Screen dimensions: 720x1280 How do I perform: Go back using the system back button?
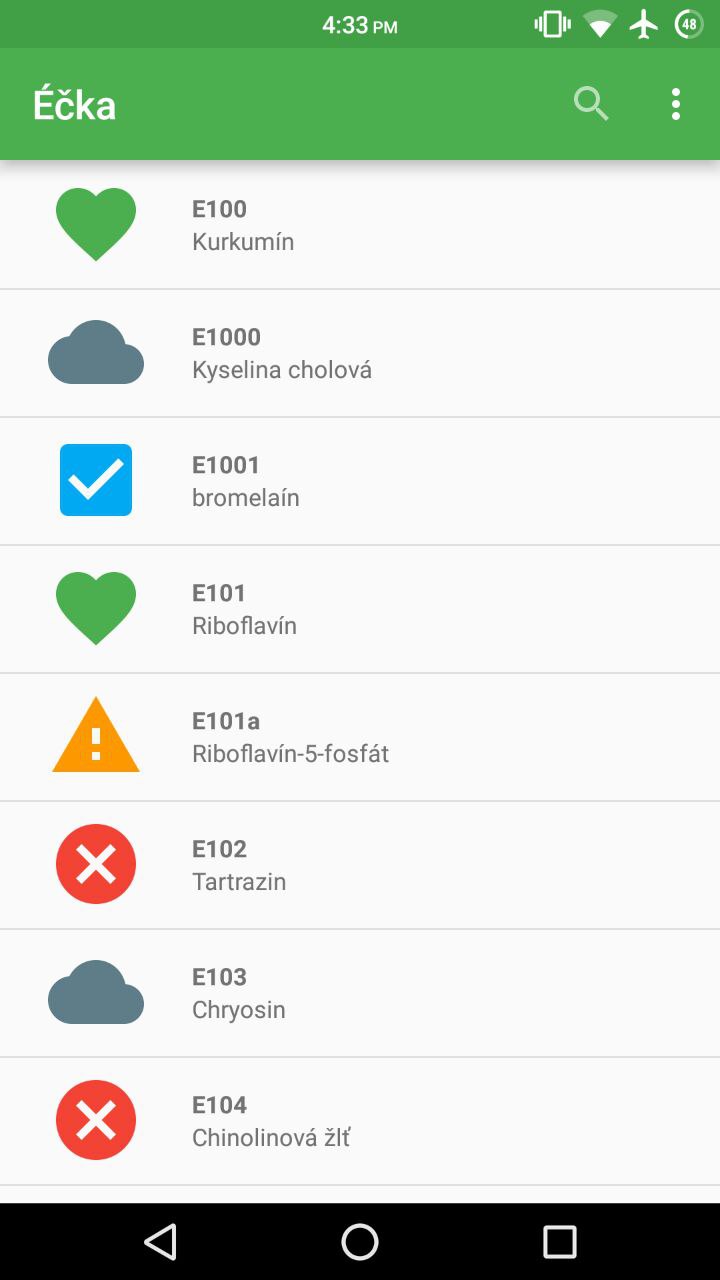coord(160,1242)
